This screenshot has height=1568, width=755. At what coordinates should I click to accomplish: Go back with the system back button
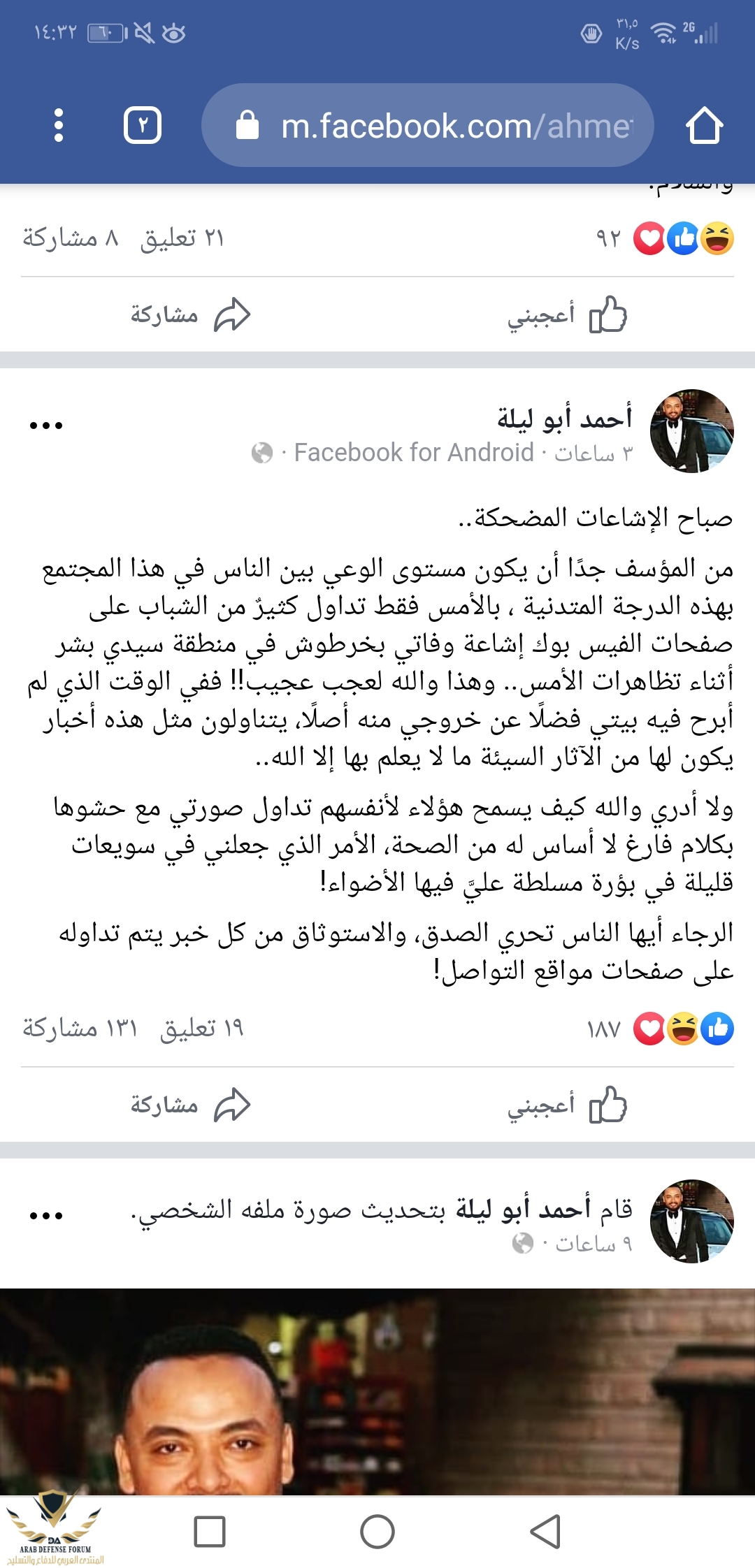(545, 1532)
